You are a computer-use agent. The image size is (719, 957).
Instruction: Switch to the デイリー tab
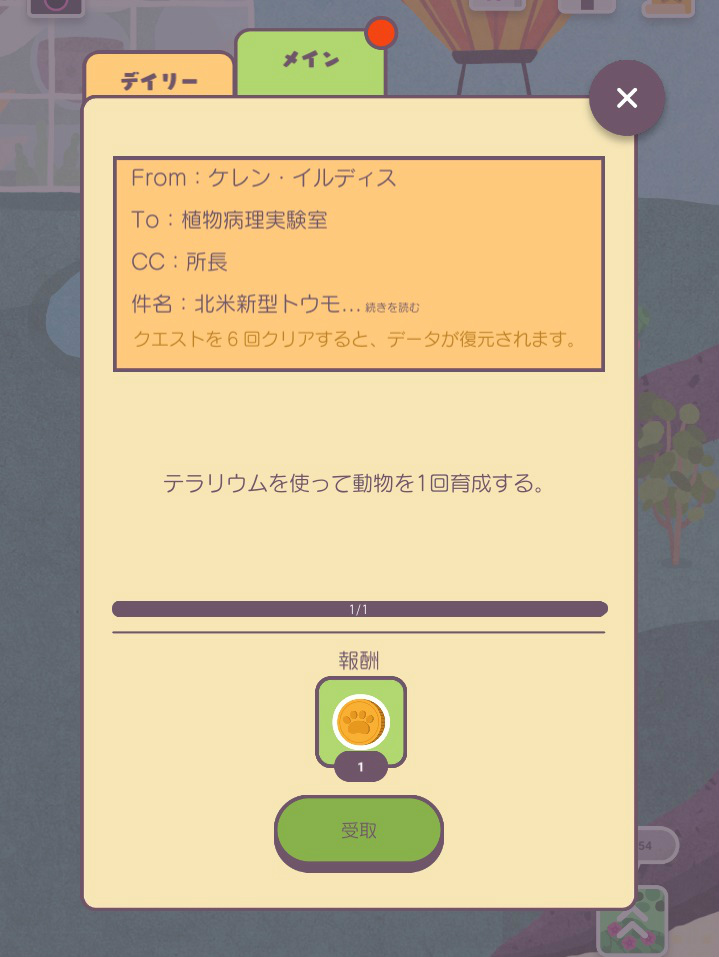point(159,76)
